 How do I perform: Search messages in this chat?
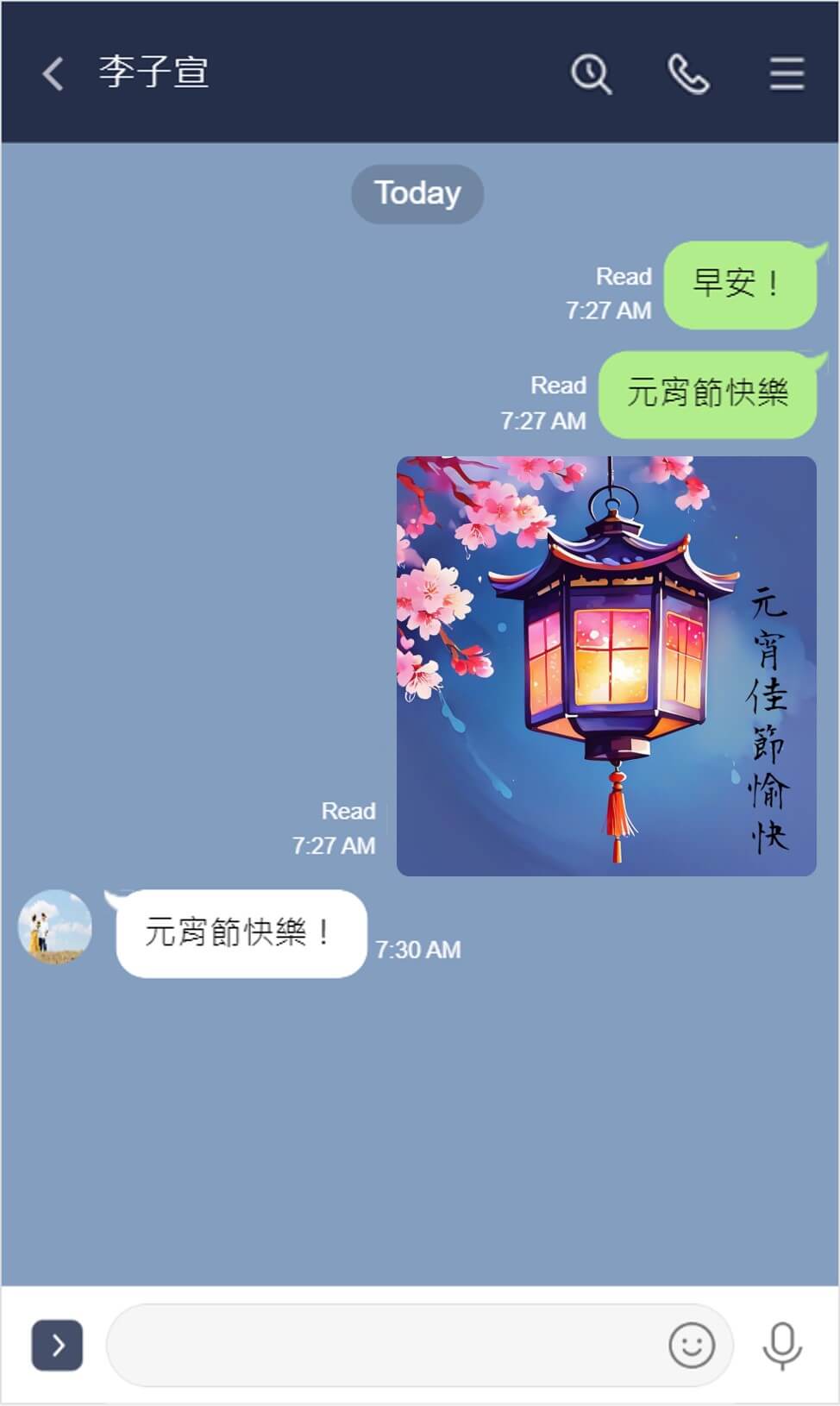tap(591, 74)
